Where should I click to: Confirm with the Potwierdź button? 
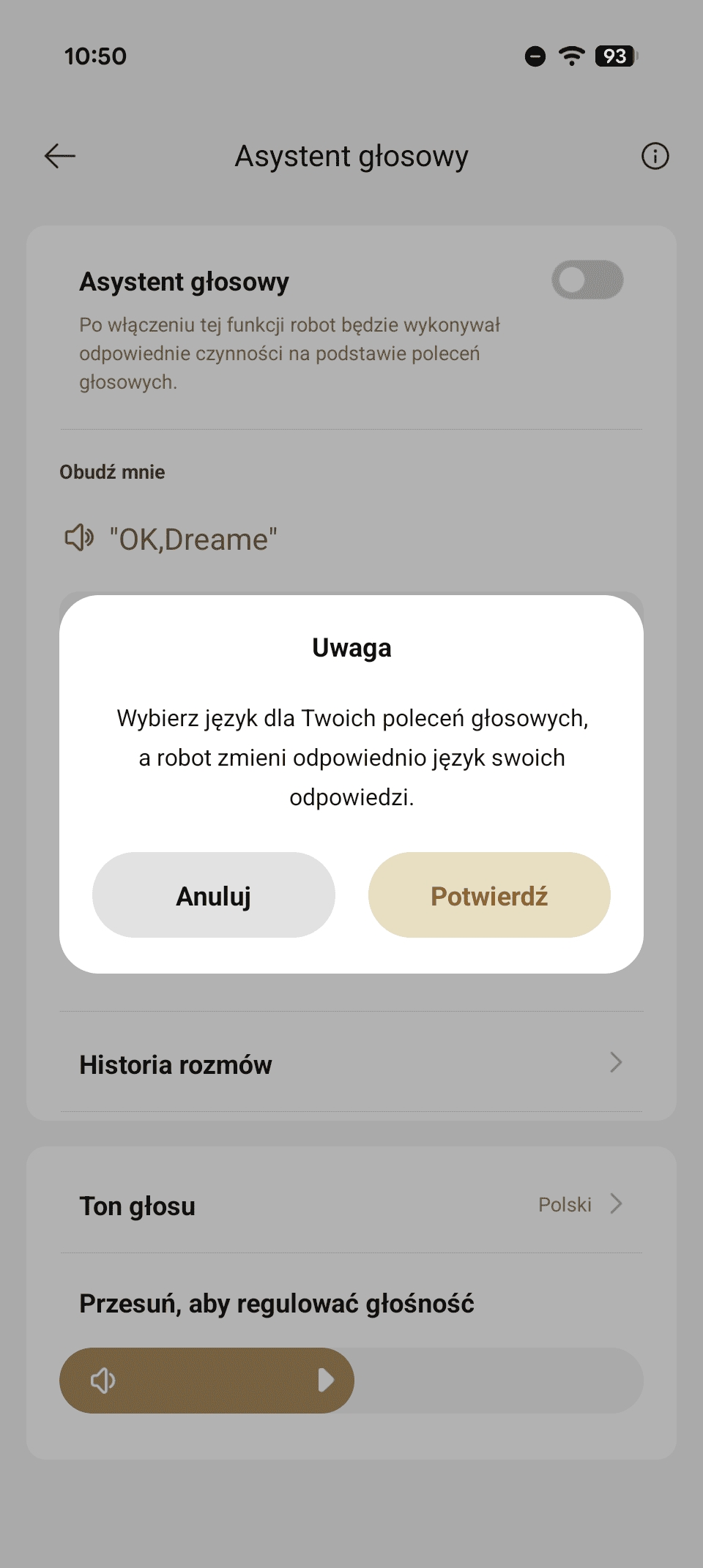click(x=489, y=895)
